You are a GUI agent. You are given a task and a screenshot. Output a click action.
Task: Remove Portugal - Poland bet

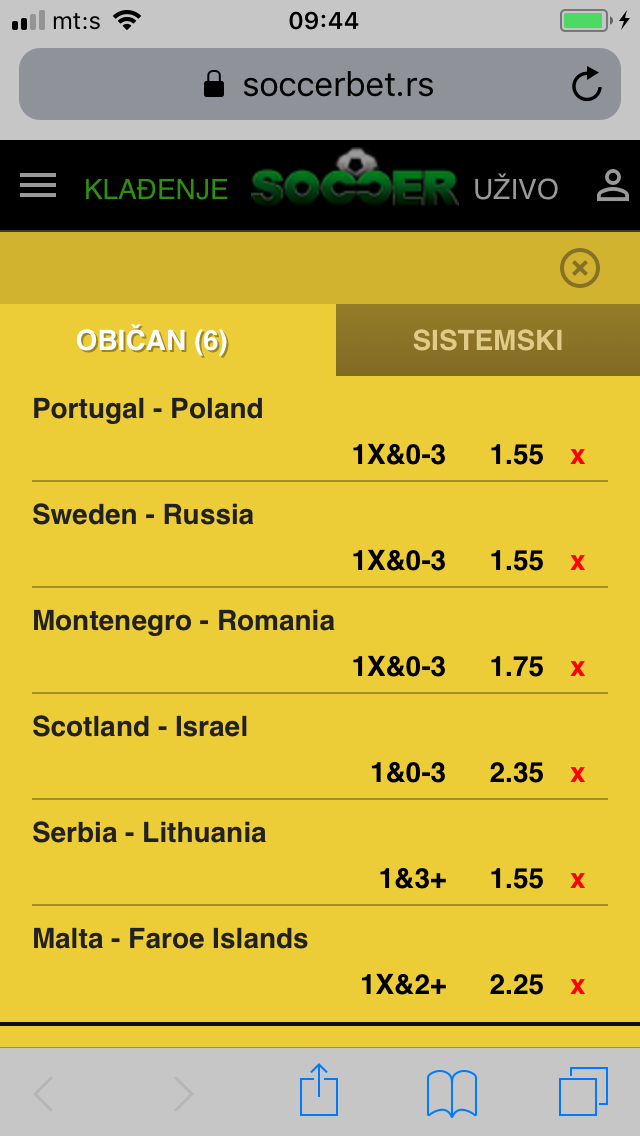tap(577, 456)
